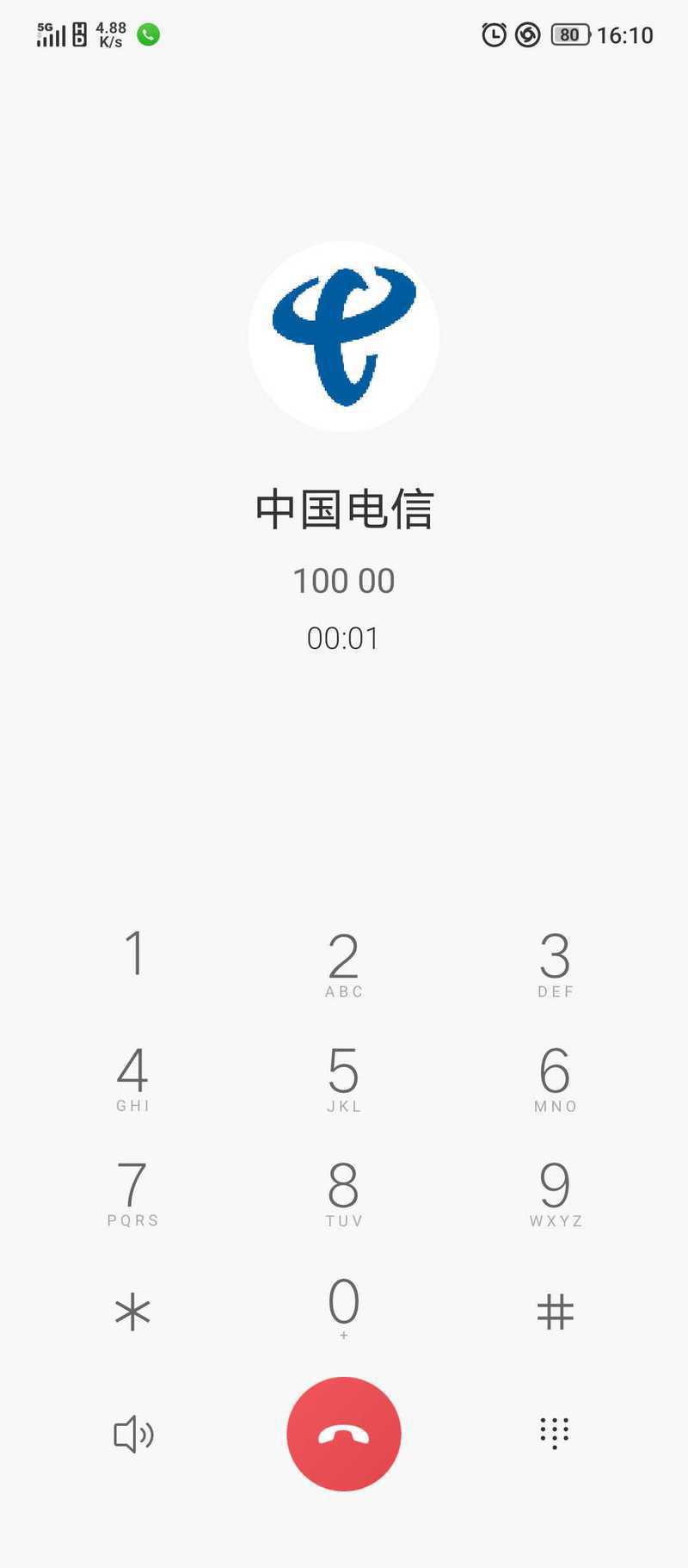Hide the dial pad
The width and height of the screenshot is (688, 1568).
[x=555, y=1434]
